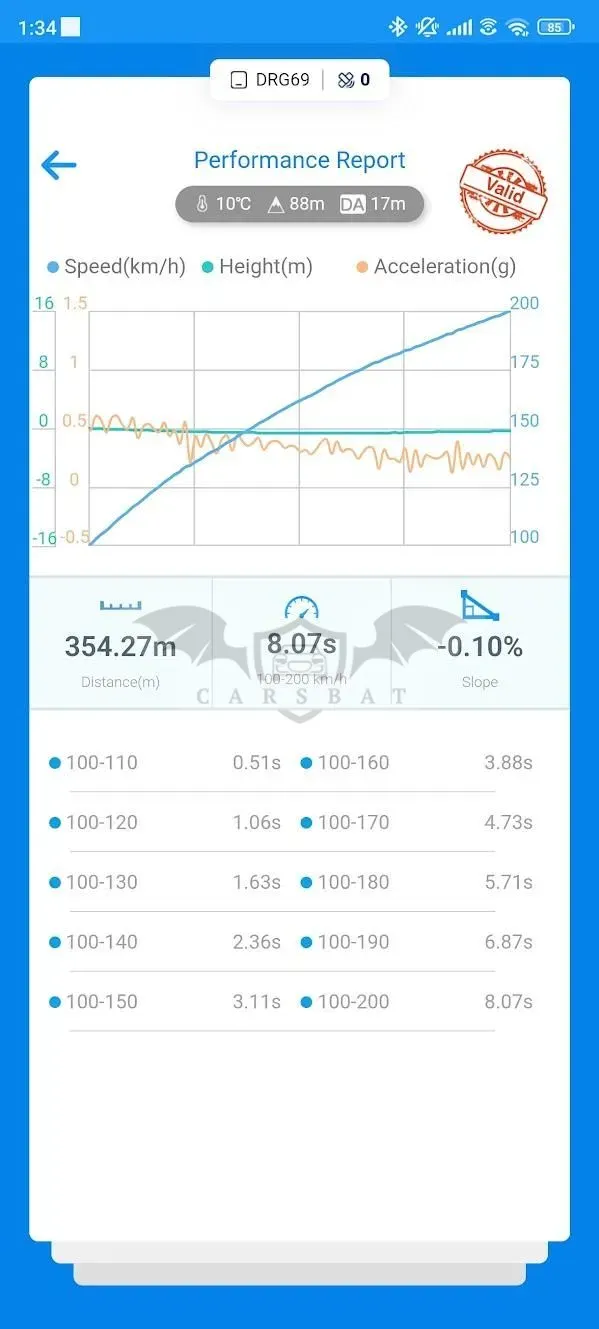This screenshot has height=1329, width=599.
Task: Toggle the Height(m) chart legend
Action: click(257, 267)
